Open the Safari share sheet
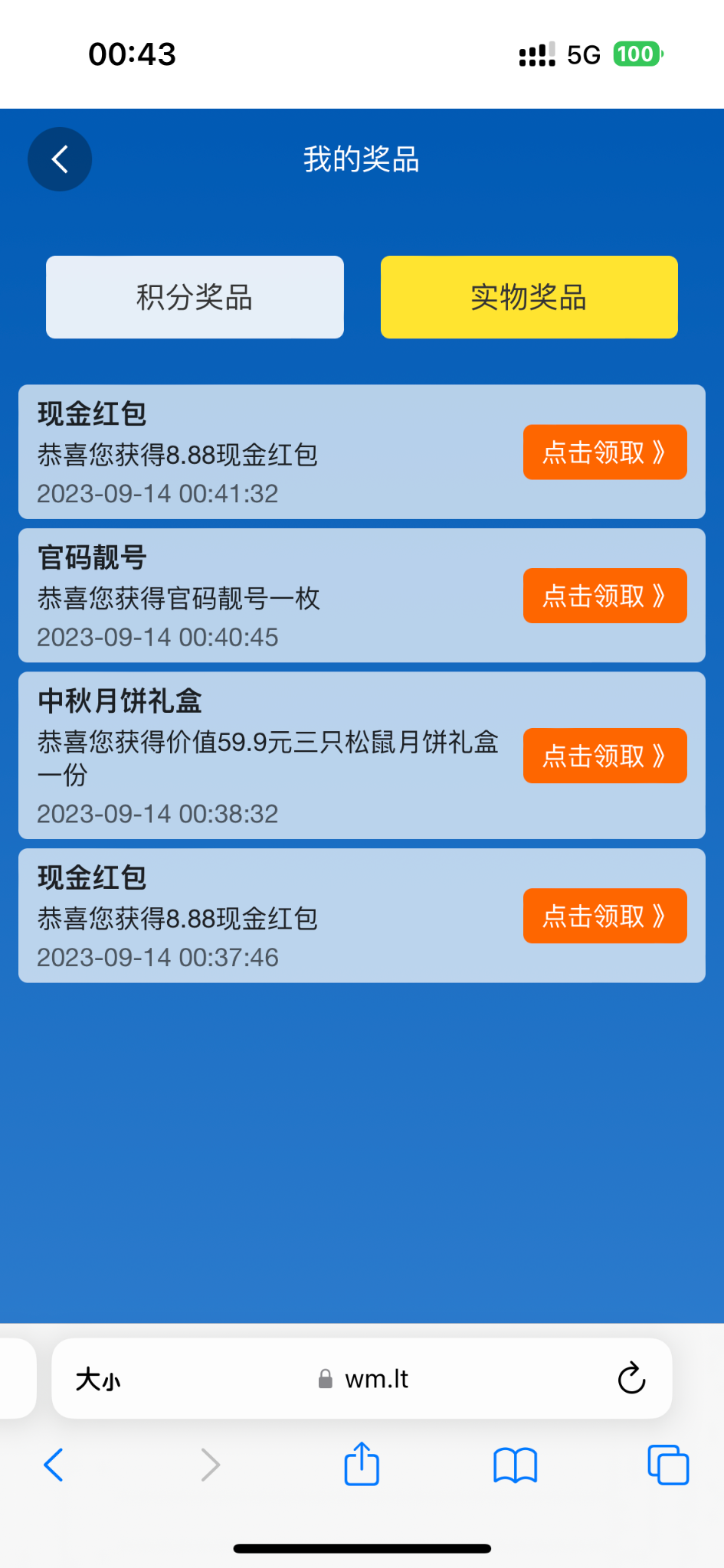The image size is (724, 1568). (x=362, y=1464)
